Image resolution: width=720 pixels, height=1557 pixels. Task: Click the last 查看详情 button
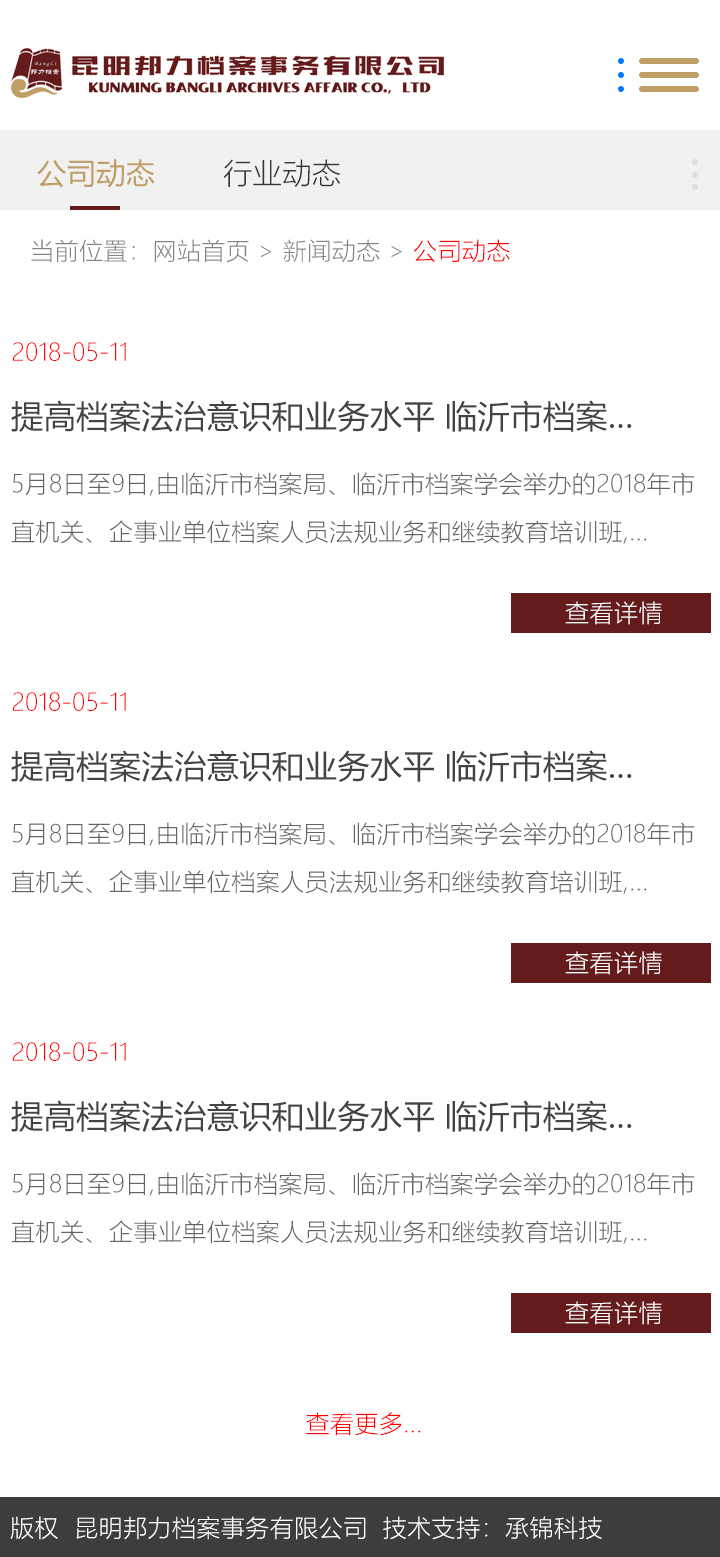[610, 1312]
